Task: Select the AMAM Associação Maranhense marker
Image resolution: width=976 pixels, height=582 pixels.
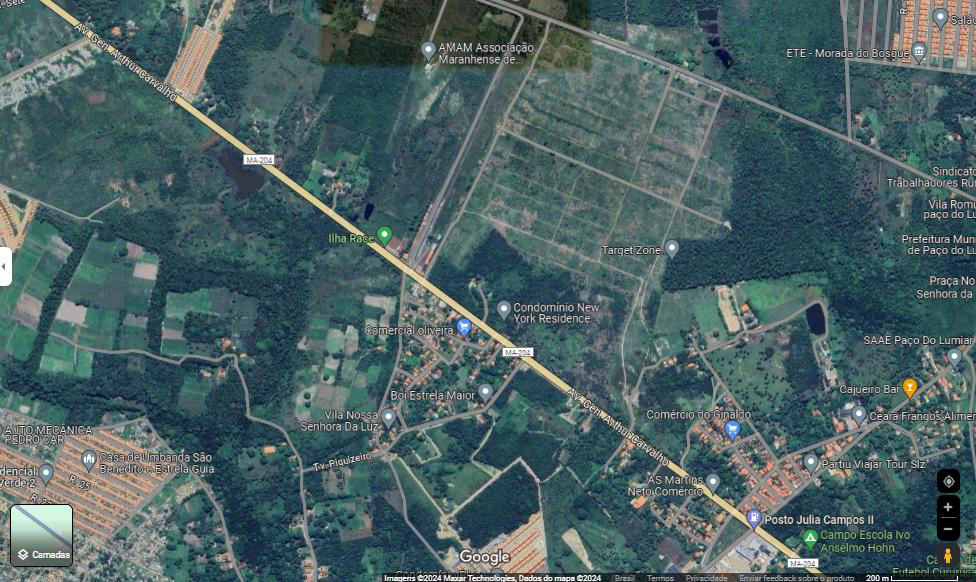Action: coord(429,50)
